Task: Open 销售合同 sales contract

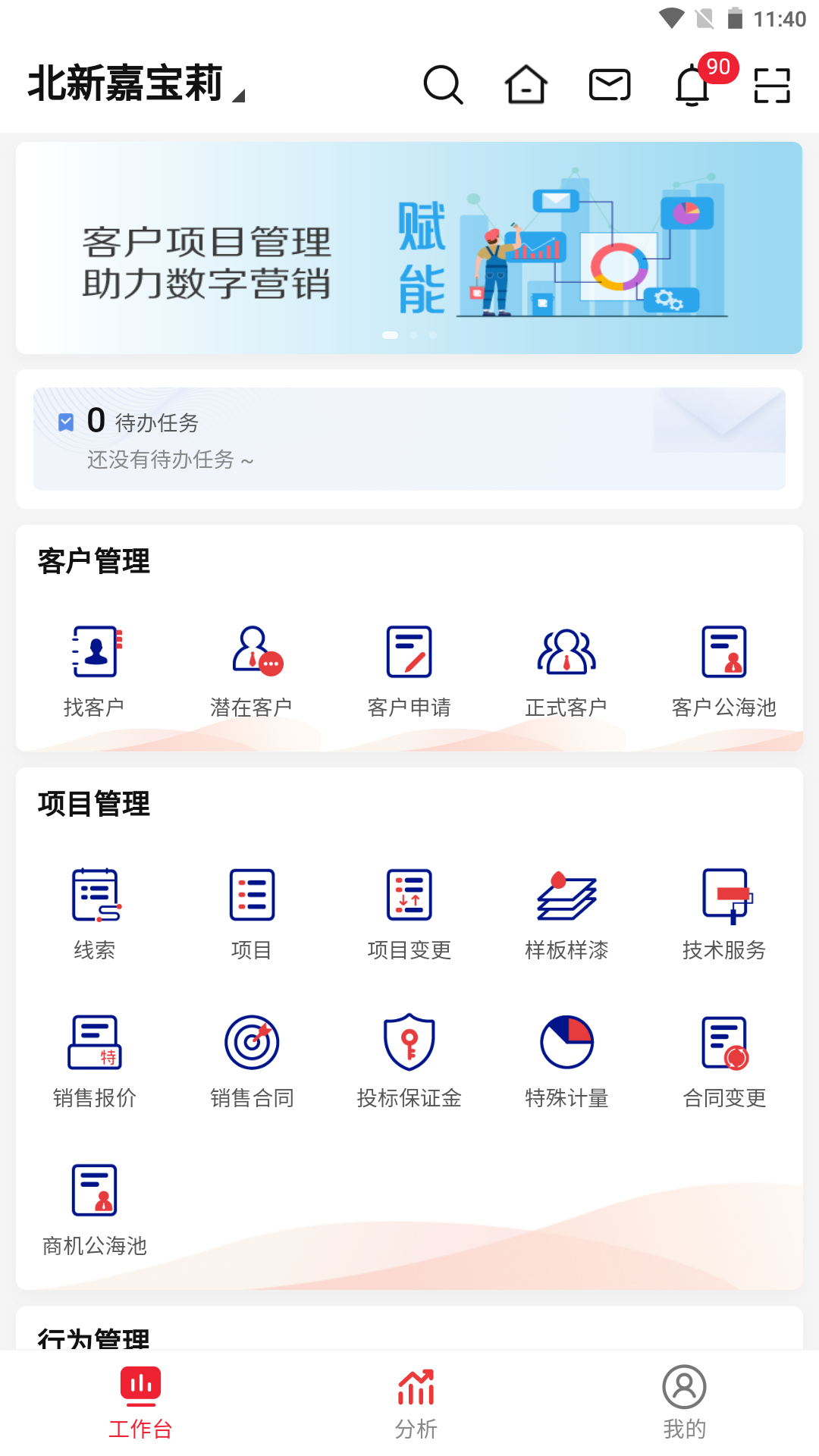Action: [x=252, y=1062]
